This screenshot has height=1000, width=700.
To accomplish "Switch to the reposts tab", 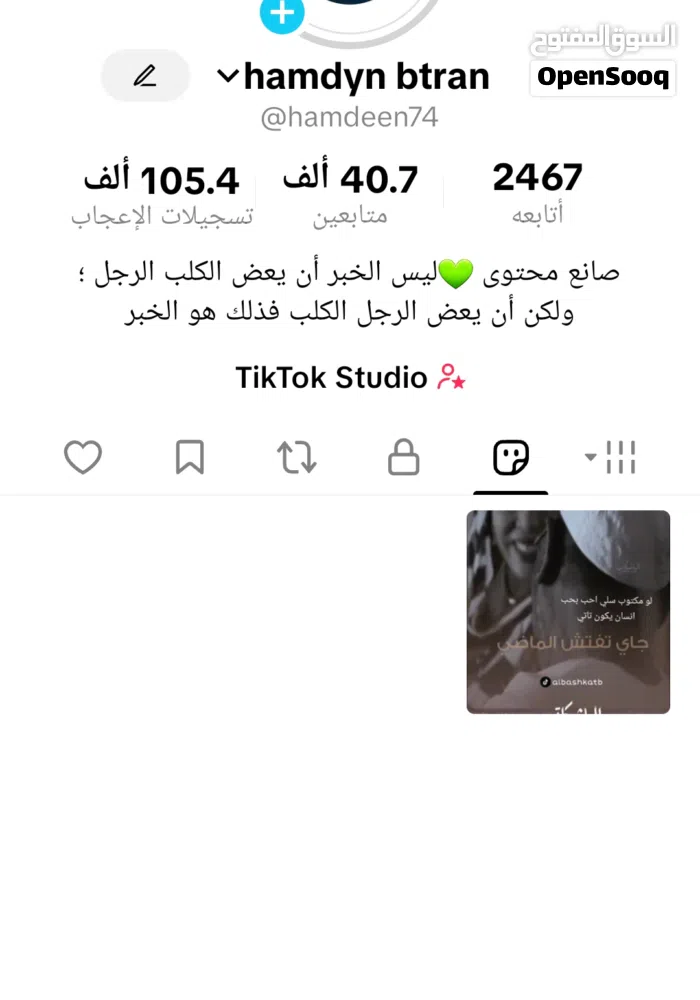I will coord(297,458).
